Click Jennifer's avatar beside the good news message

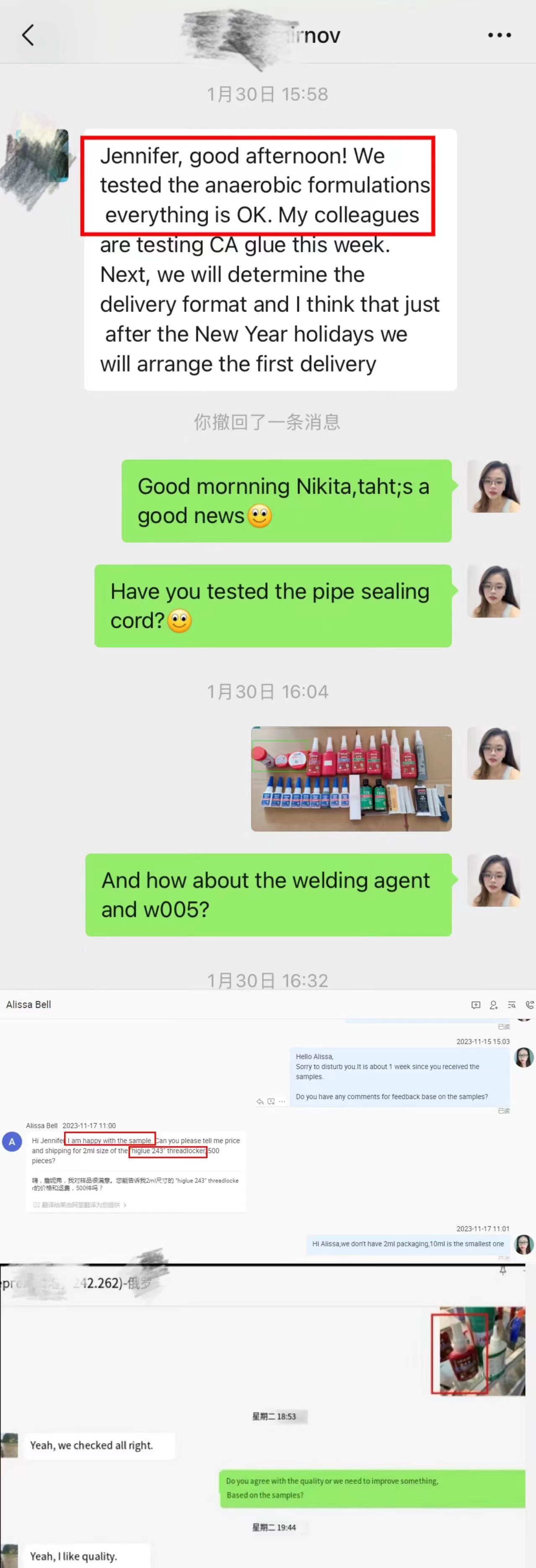click(493, 486)
